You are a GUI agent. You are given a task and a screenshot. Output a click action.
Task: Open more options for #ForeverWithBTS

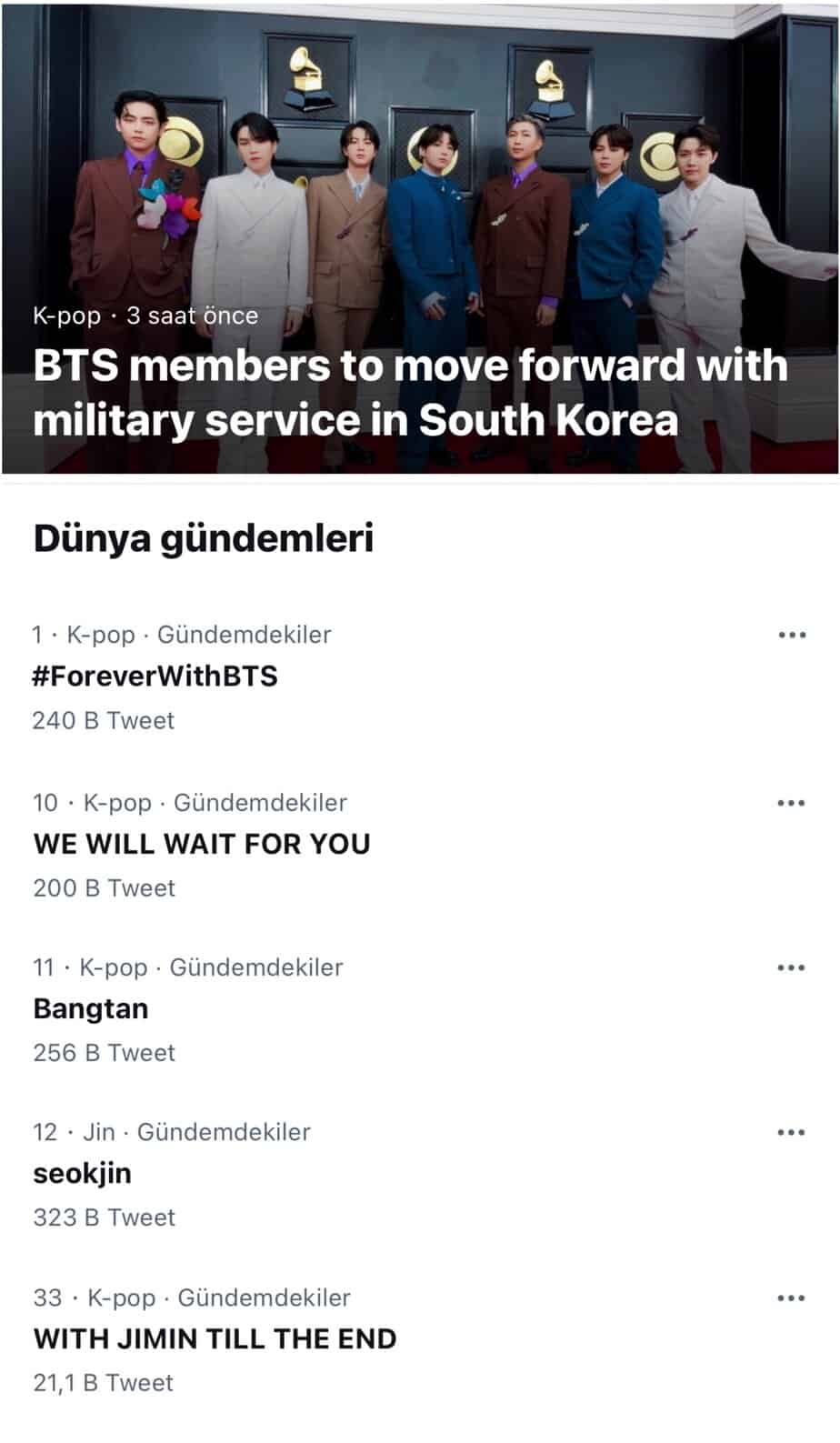click(792, 635)
